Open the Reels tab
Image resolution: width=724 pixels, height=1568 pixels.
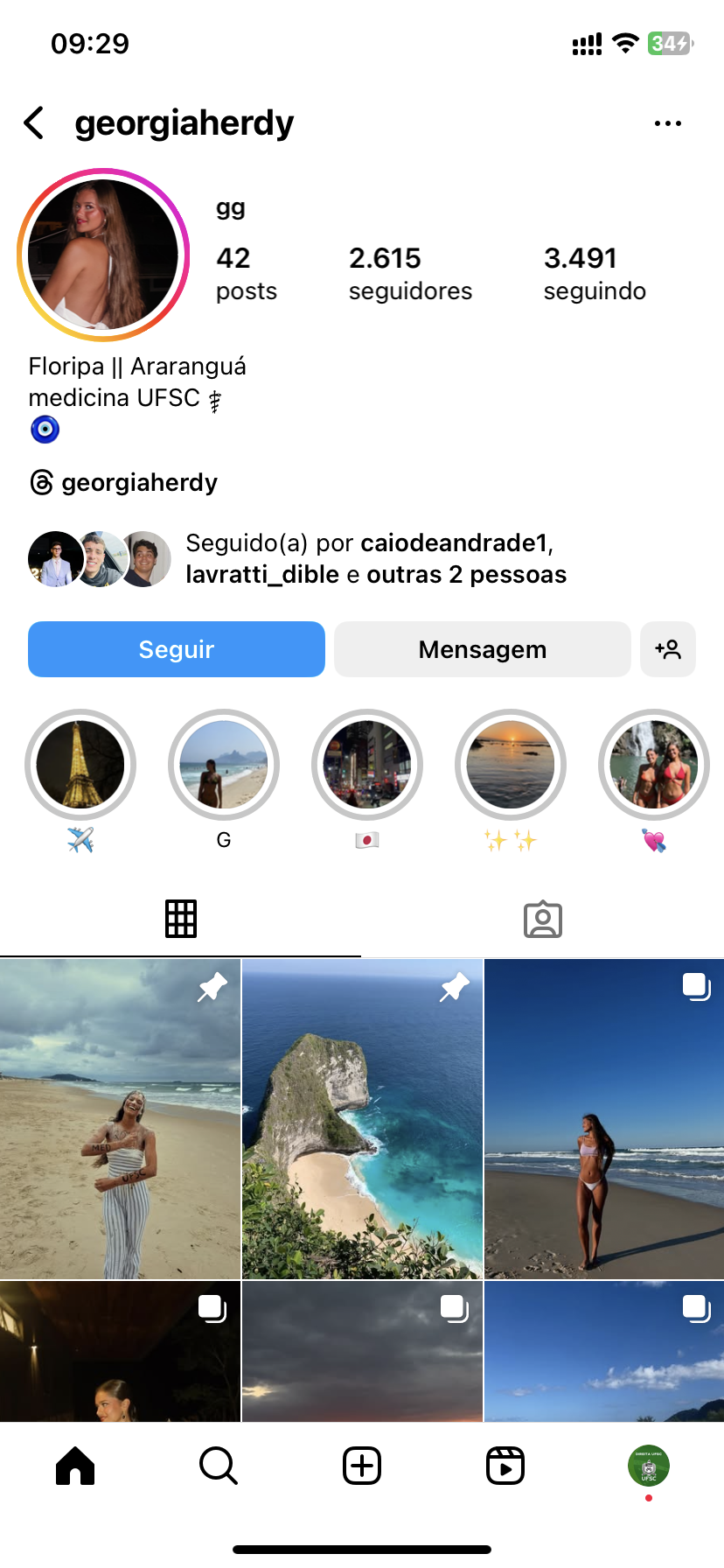(505, 1466)
